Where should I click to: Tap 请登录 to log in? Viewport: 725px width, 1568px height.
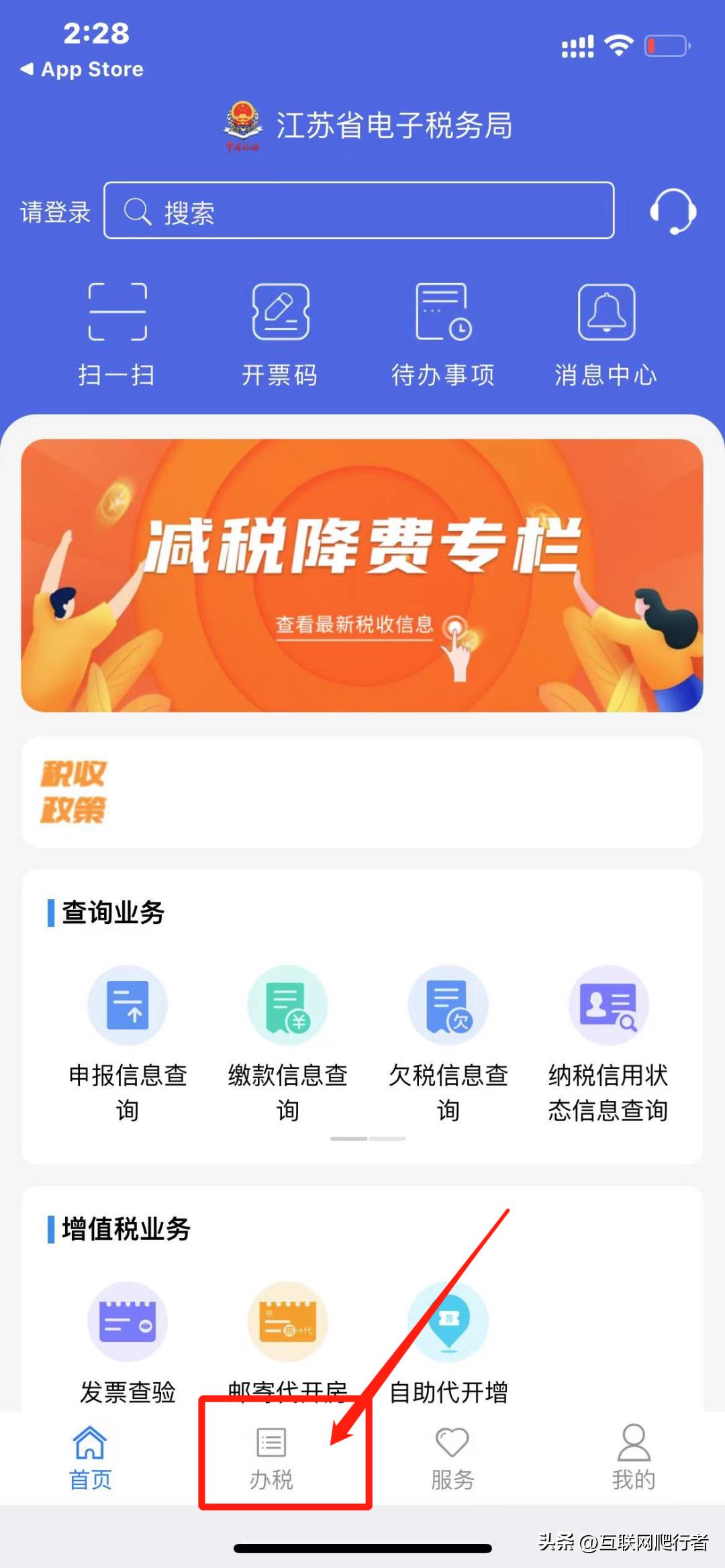(x=56, y=210)
